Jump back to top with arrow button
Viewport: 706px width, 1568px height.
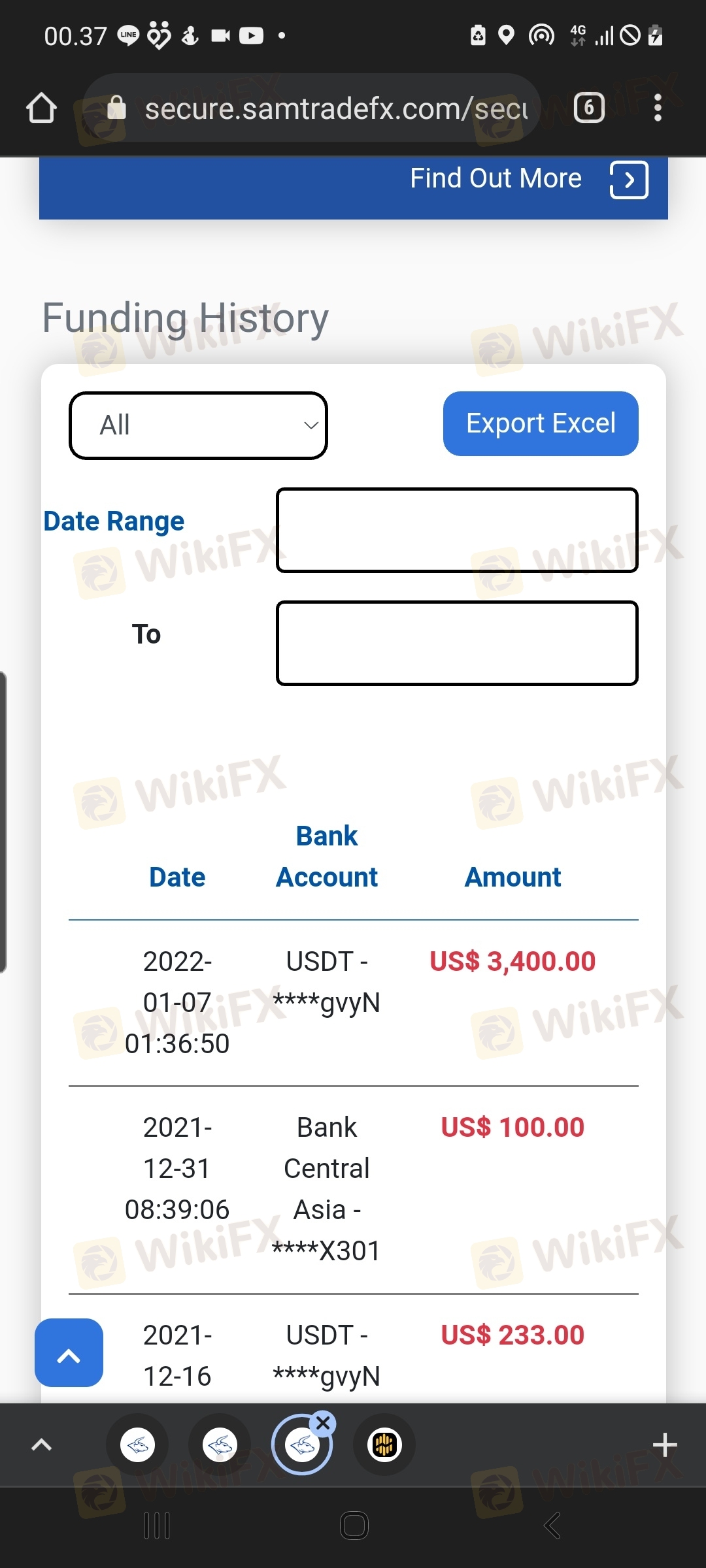click(69, 1353)
